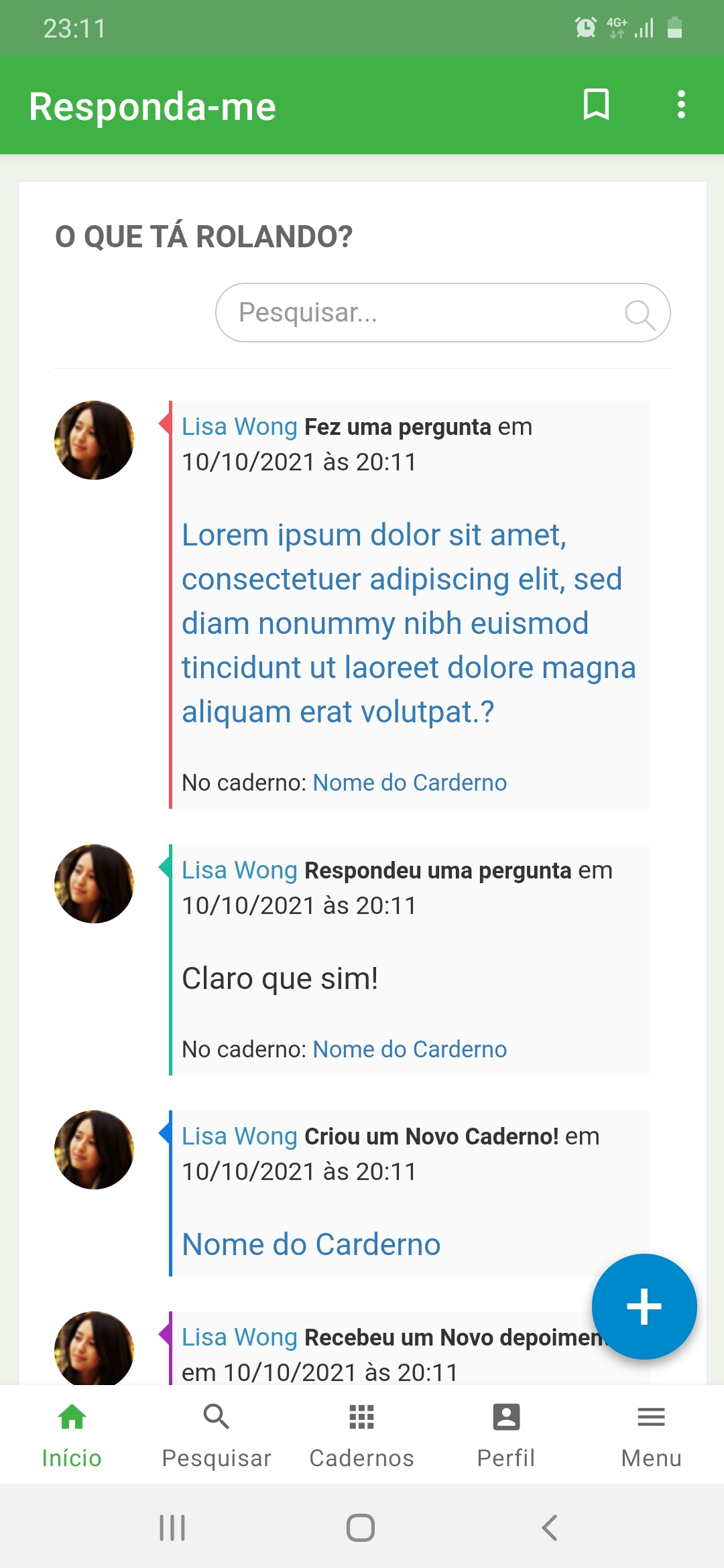This screenshot has height=1568, width=724.
Task: Open the bookmark icon in app bar
Action: [596, 105]
